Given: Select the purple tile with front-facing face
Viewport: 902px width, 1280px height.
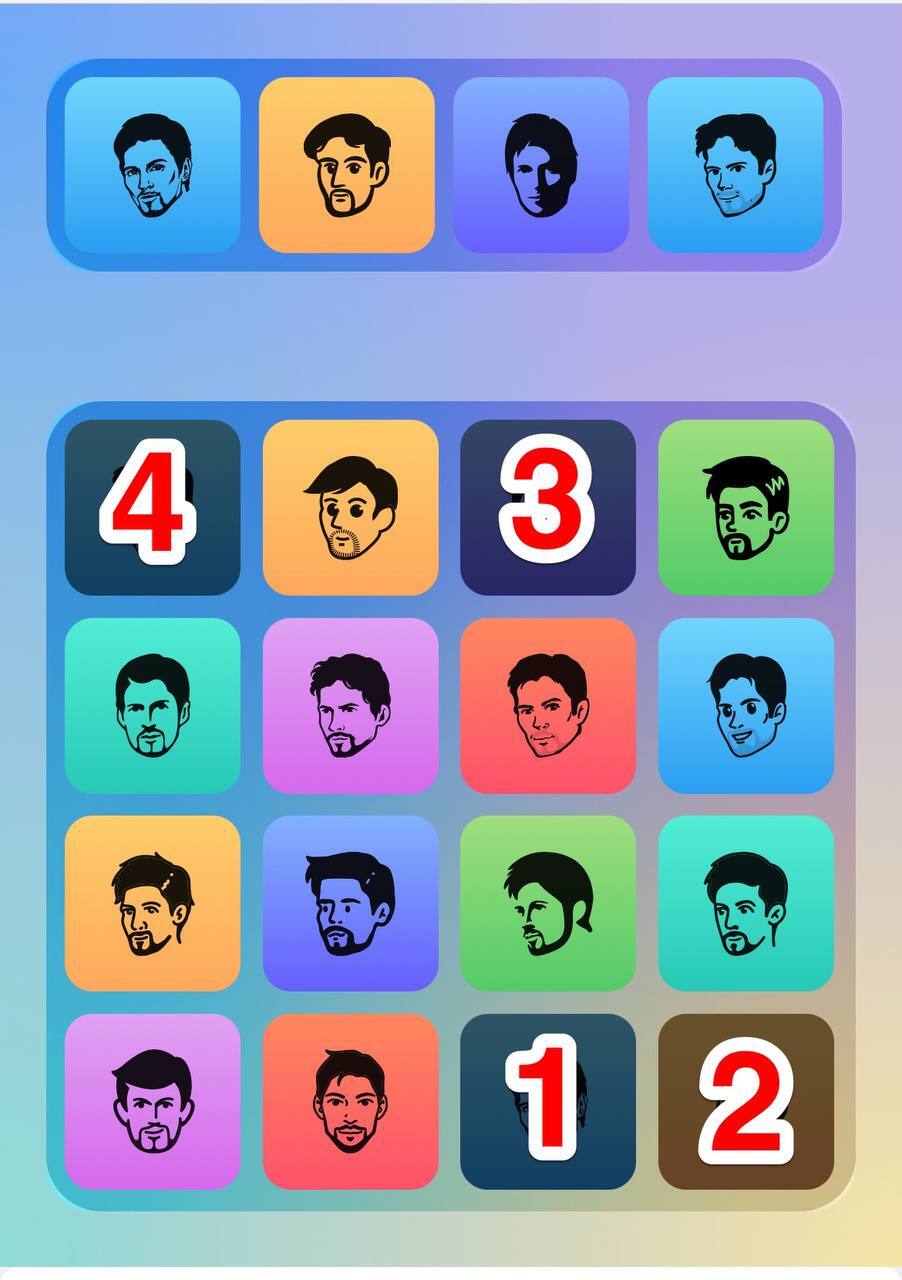Looking at the screenshot, I should (x=152, y=1102).
